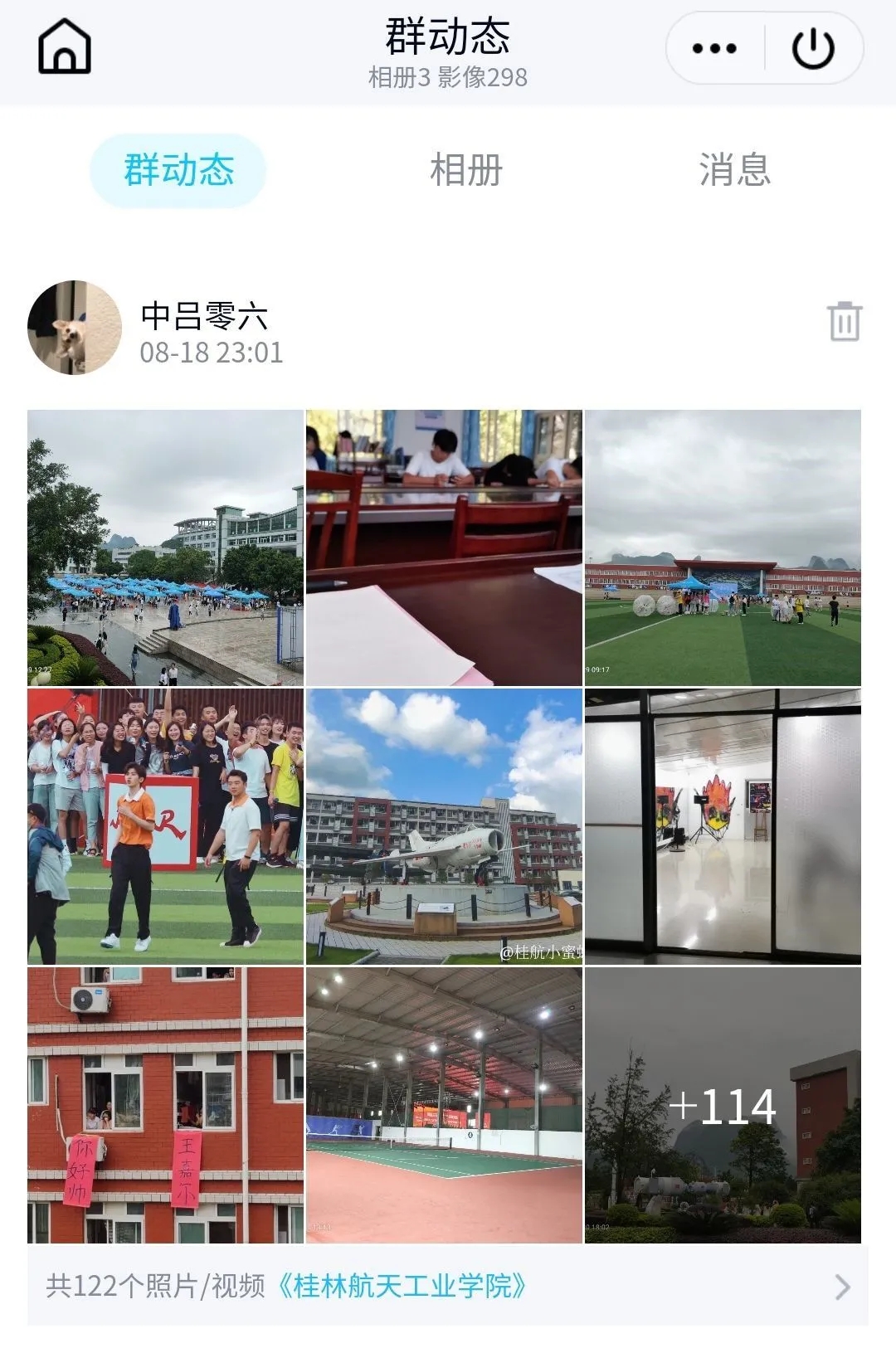Open the group photo on the green field
The image size is (896, 1353).
click(163, 825)
